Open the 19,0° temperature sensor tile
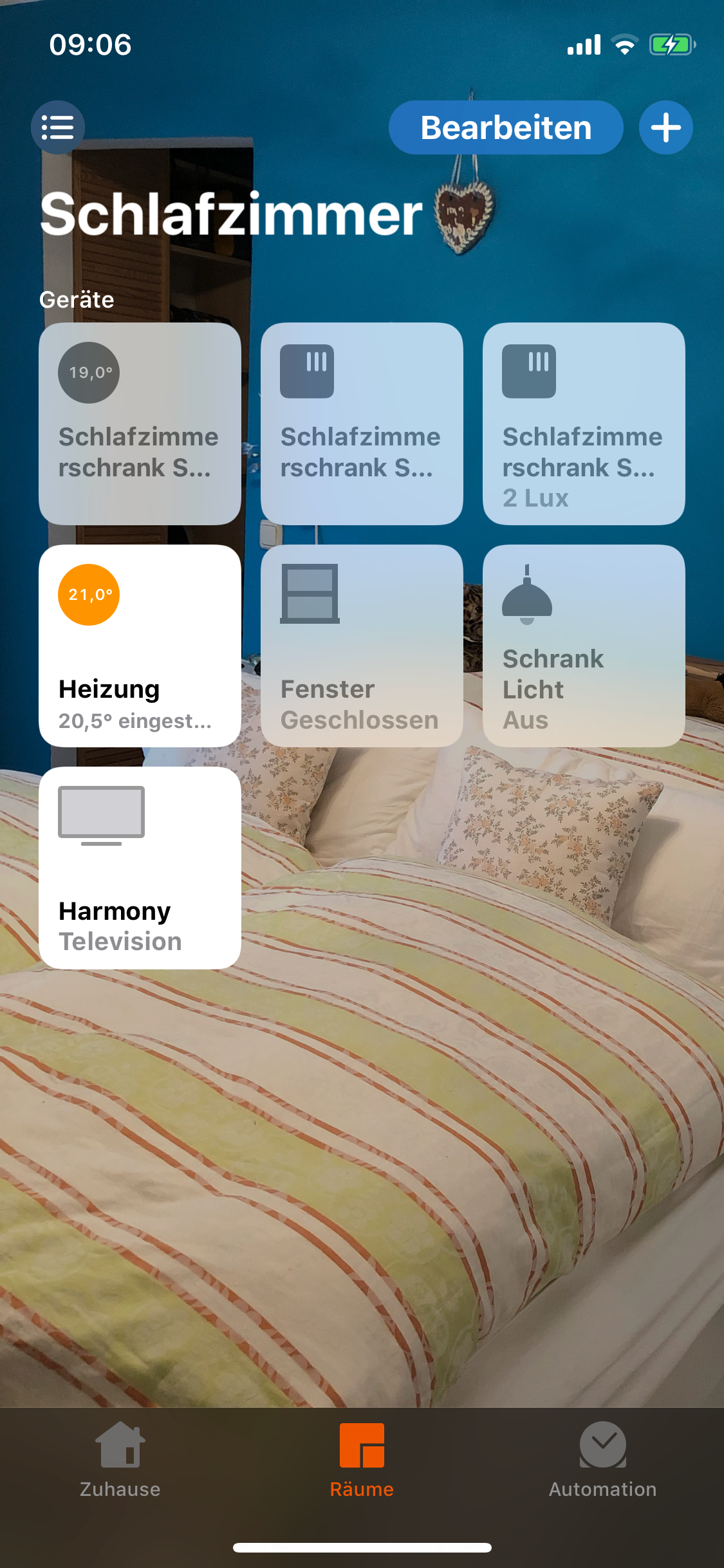 (140, 424)
